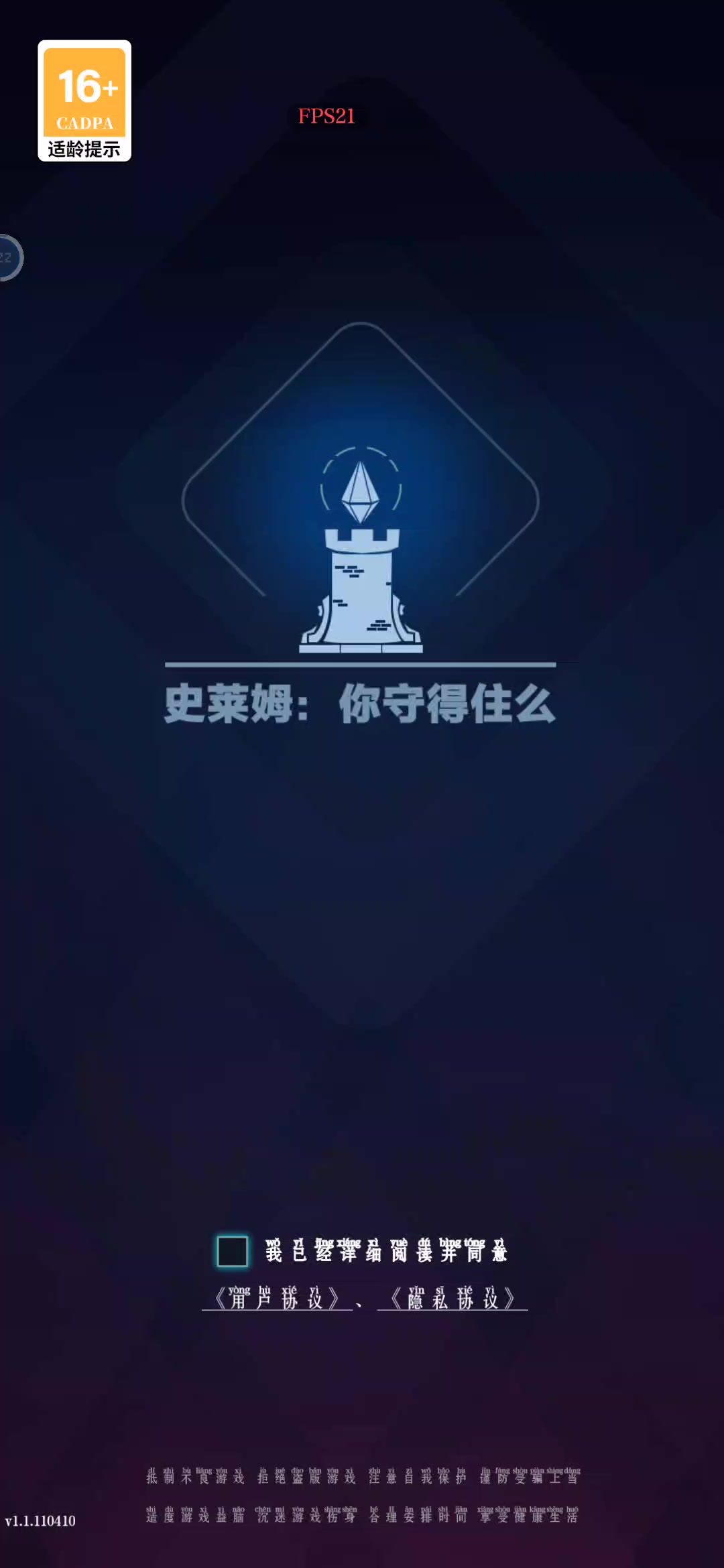Check the agreement consent checkbox
The image size is (724, 1568).
pyautogui.click(x=233, y=1251)
